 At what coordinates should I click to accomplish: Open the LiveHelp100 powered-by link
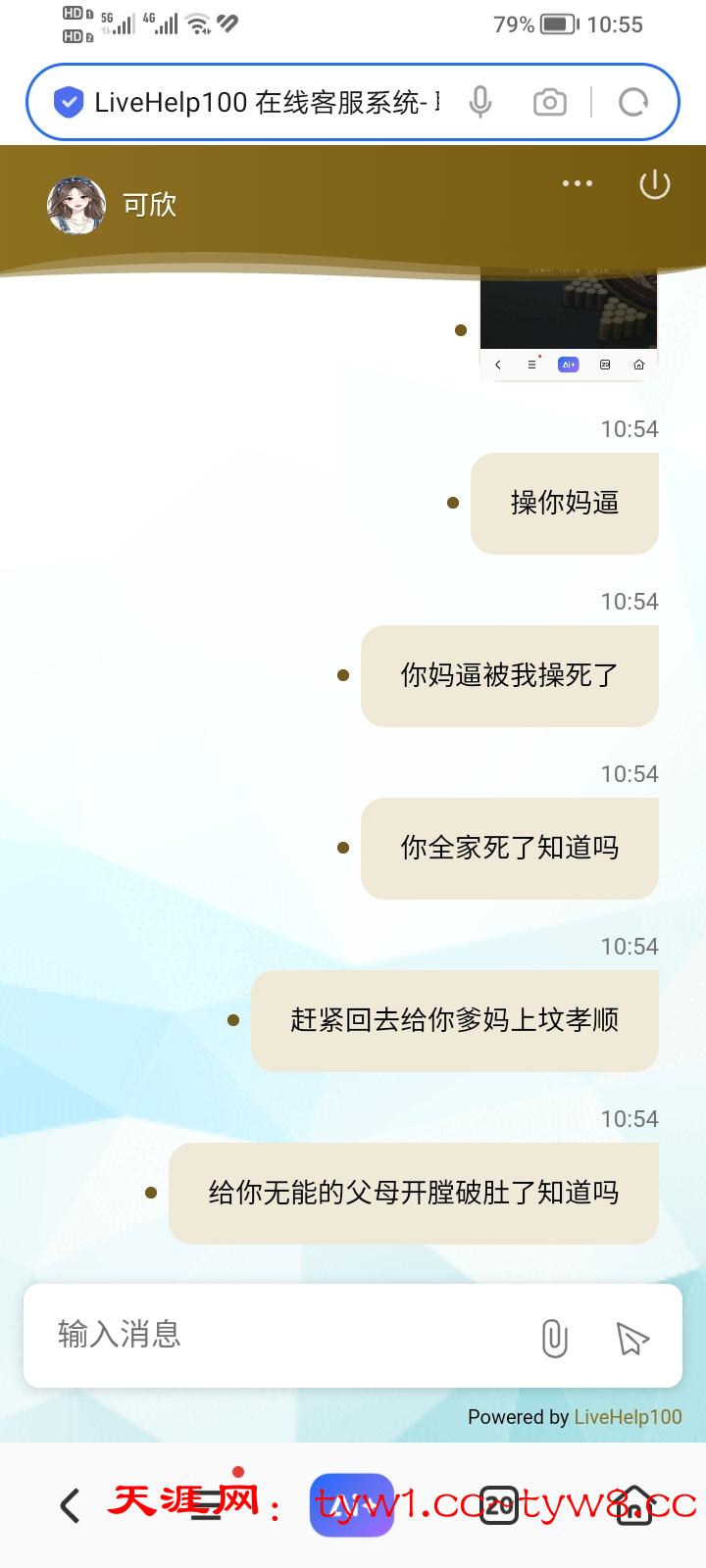pos(628,1417)
